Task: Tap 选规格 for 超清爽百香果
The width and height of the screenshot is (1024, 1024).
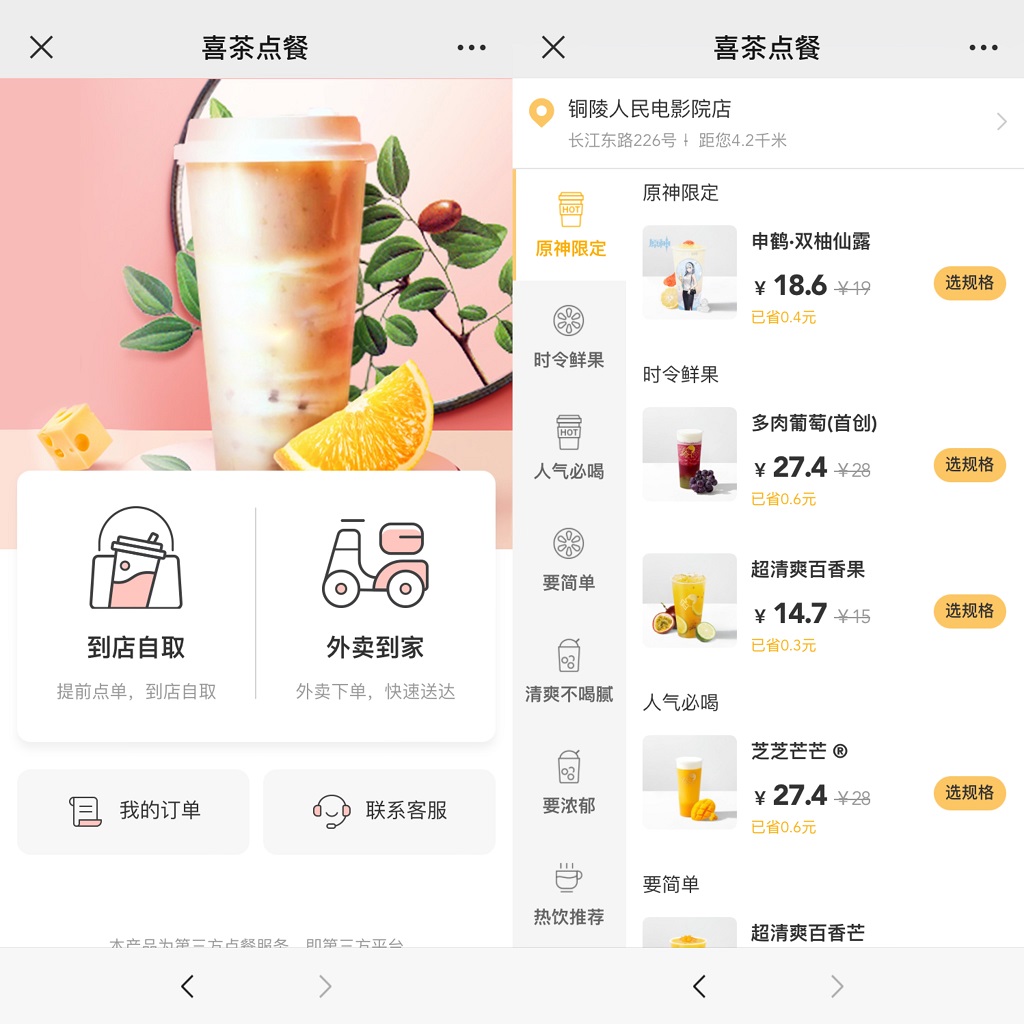Action: pyautogui.click(x=969, y=611)
